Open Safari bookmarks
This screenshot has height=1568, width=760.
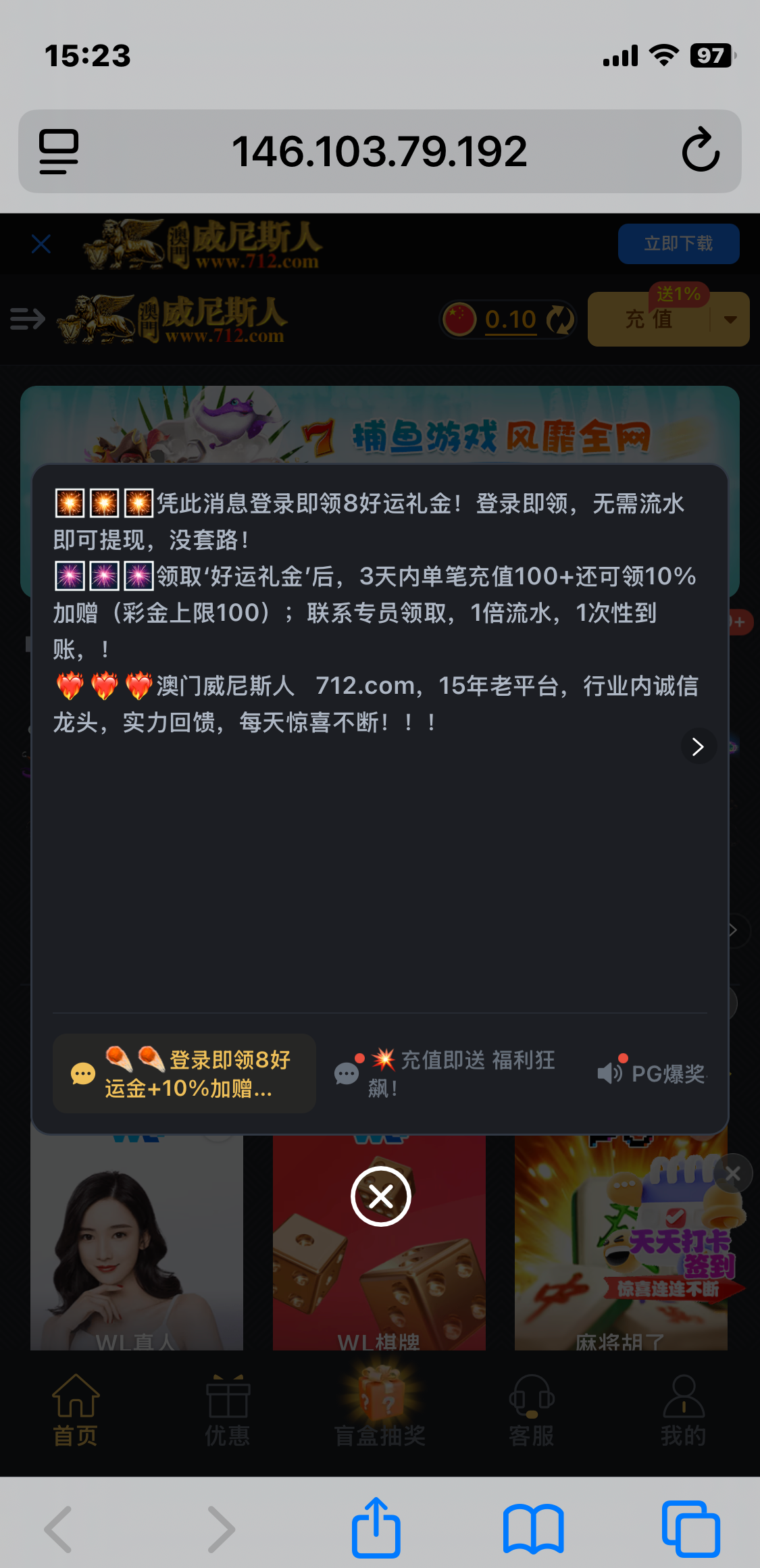point(533,1528)
